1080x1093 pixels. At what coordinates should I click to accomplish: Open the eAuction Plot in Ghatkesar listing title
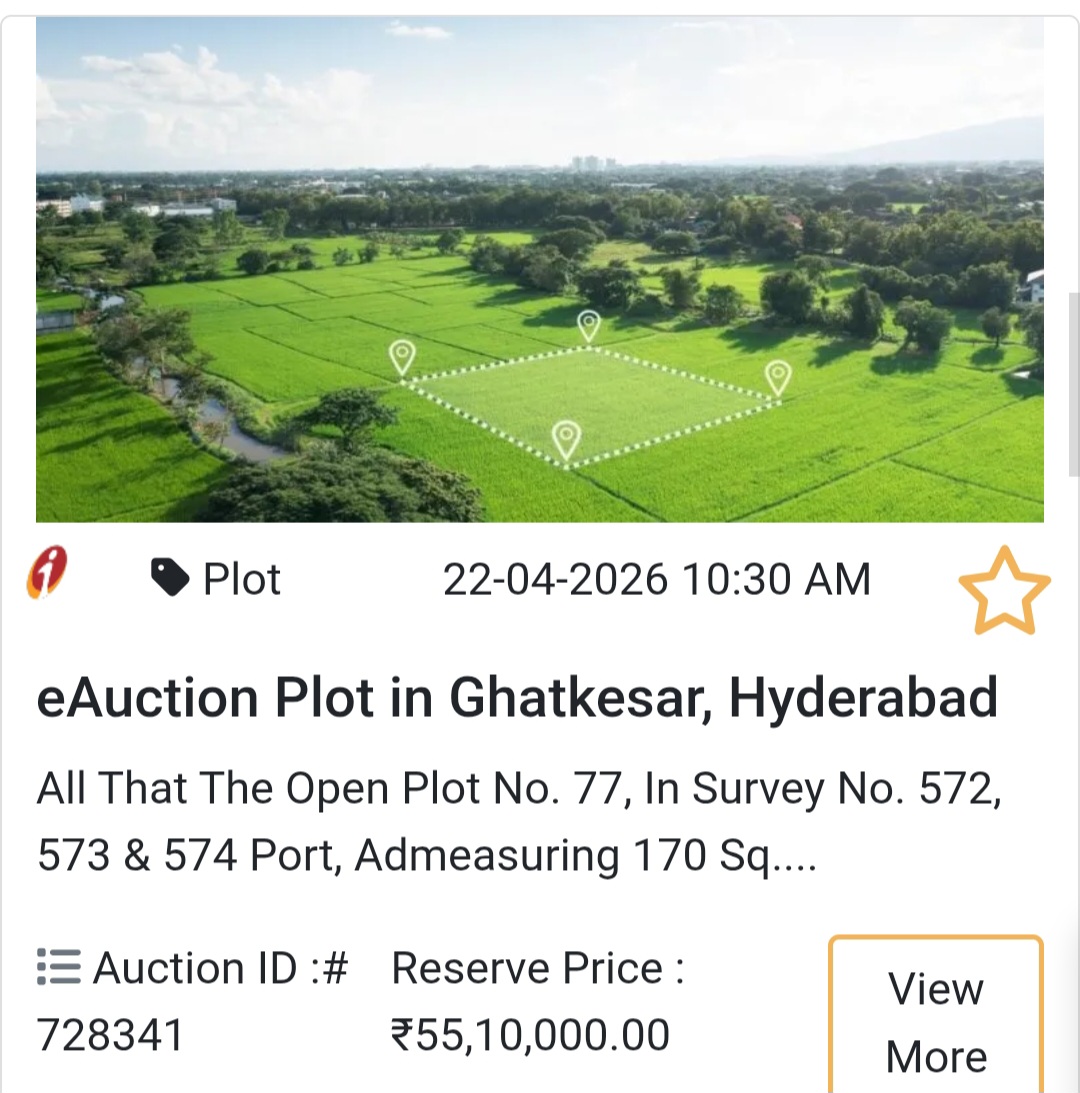[518, 697]
